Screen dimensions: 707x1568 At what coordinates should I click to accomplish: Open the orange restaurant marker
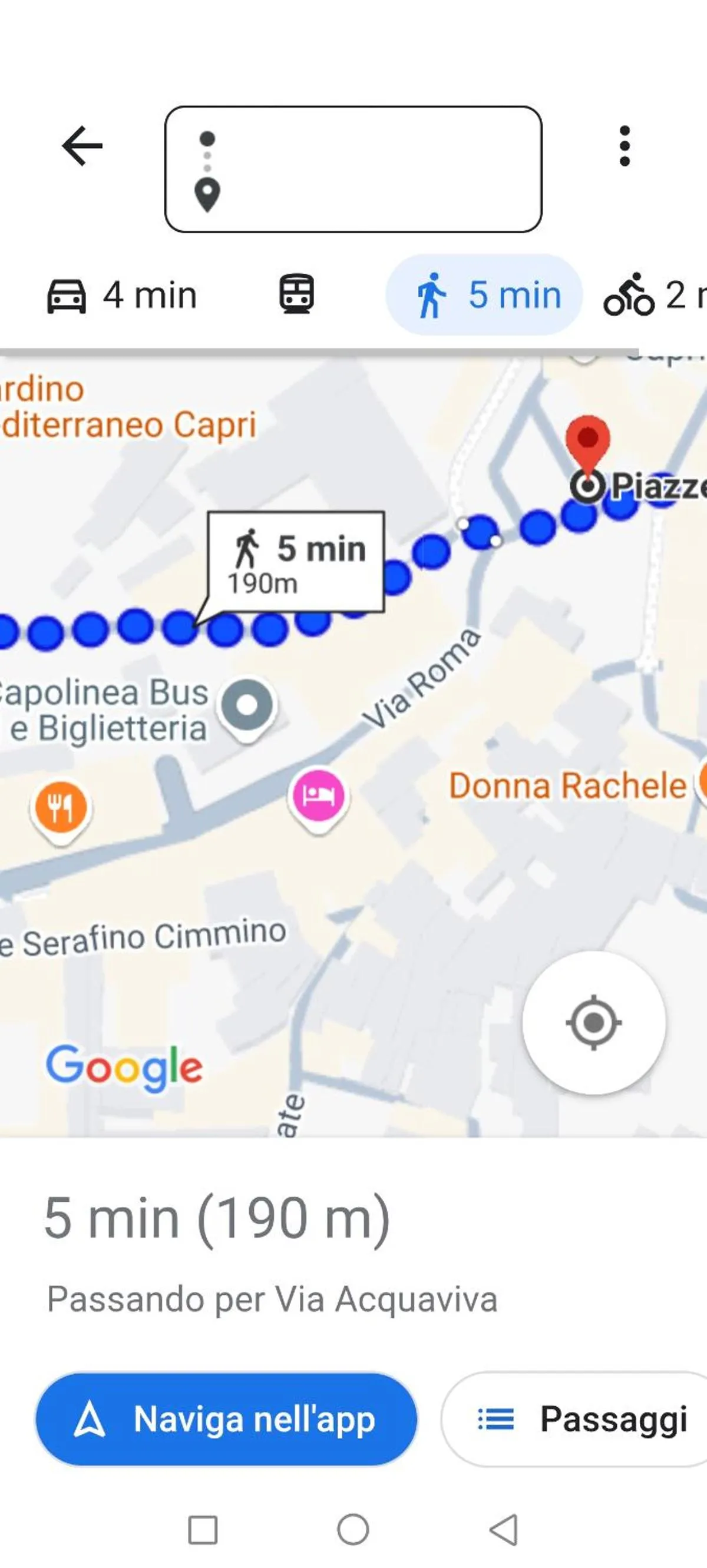click(x=61, y=808)
